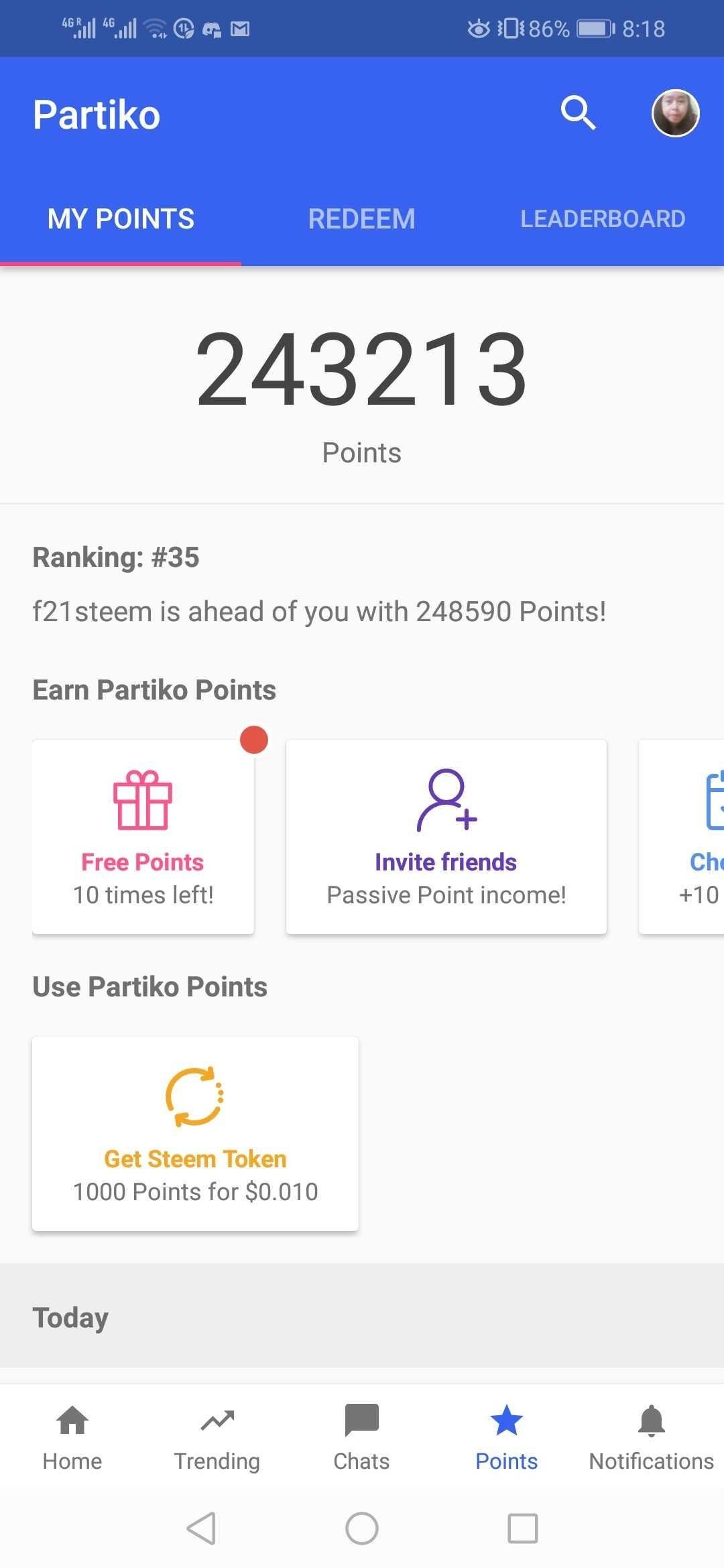Open the search magnifier icon
The width and height of the screenshot is (724, 1568).
click(x=578, y=113)
